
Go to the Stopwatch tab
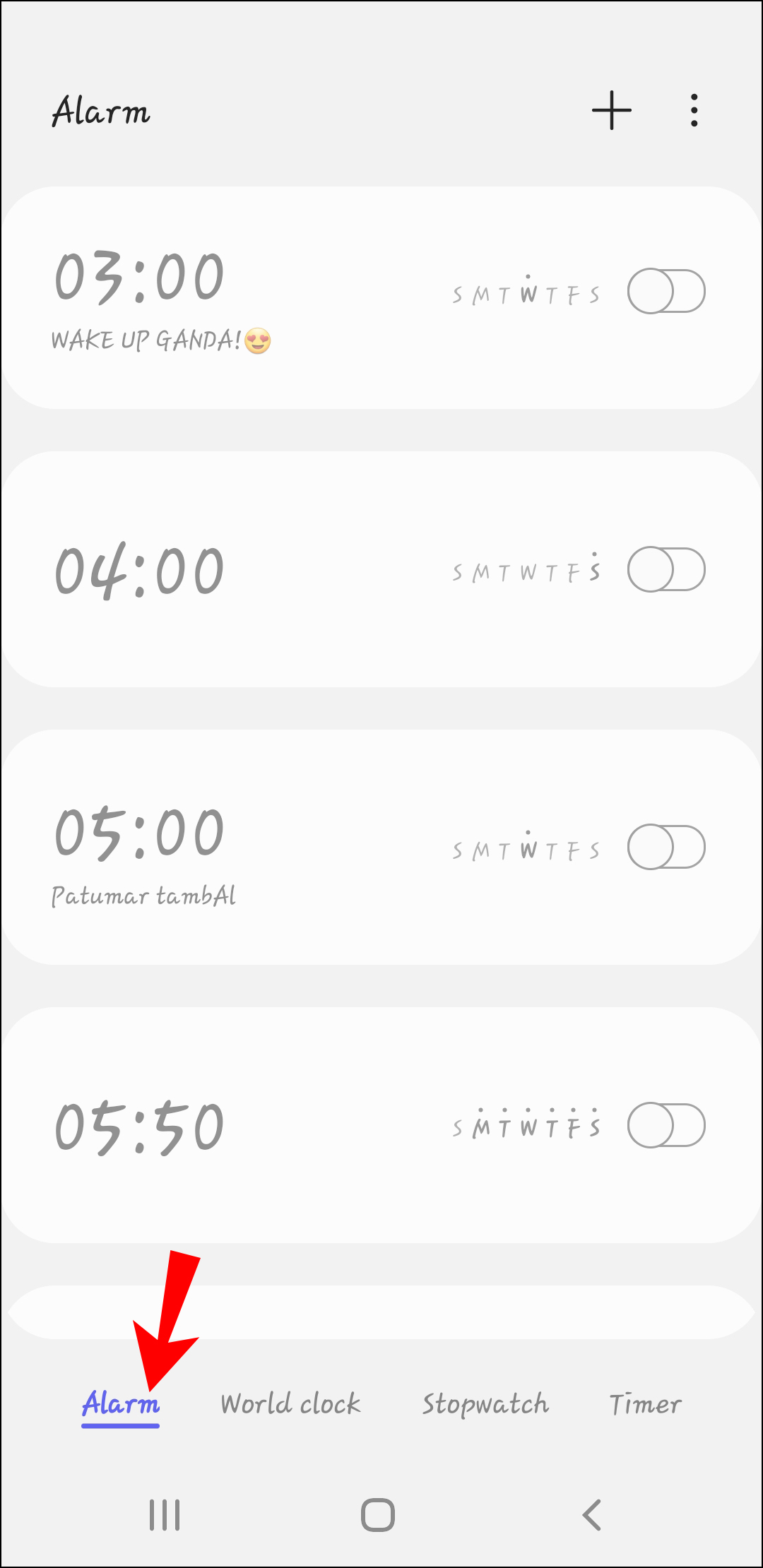click(x=485, y=1404)
